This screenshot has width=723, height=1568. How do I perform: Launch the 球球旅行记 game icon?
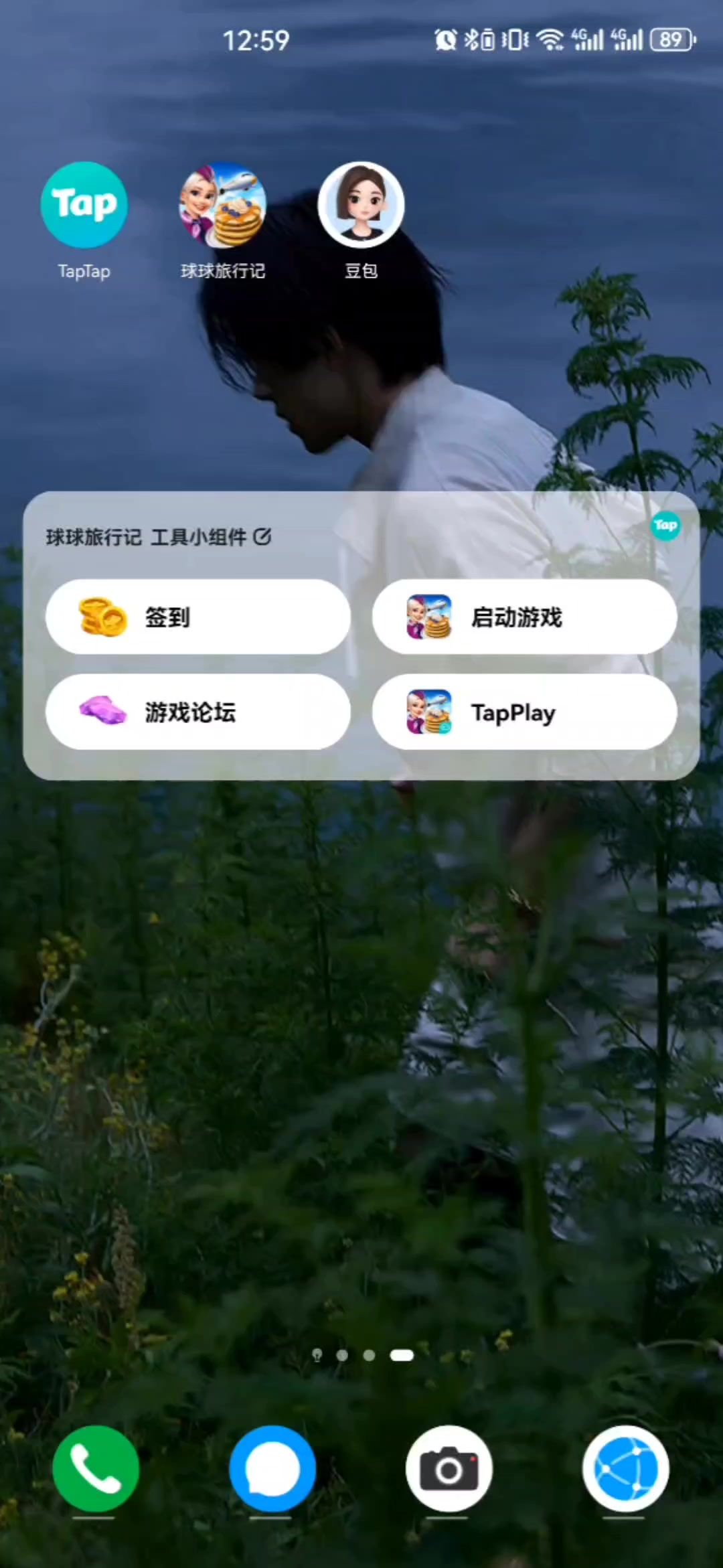pos(222,206)
